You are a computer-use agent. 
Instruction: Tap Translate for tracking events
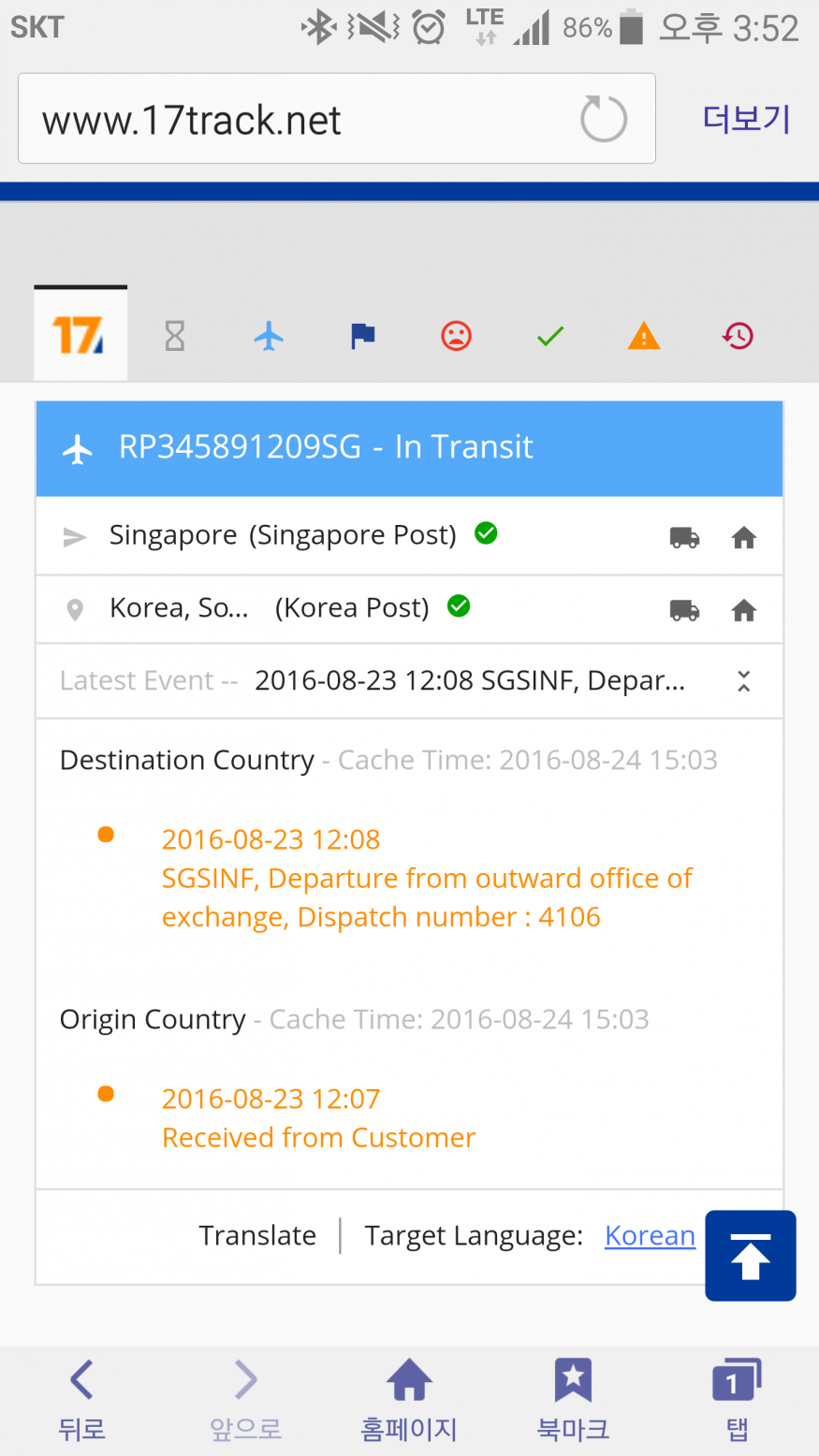[x=257, y=1235]
